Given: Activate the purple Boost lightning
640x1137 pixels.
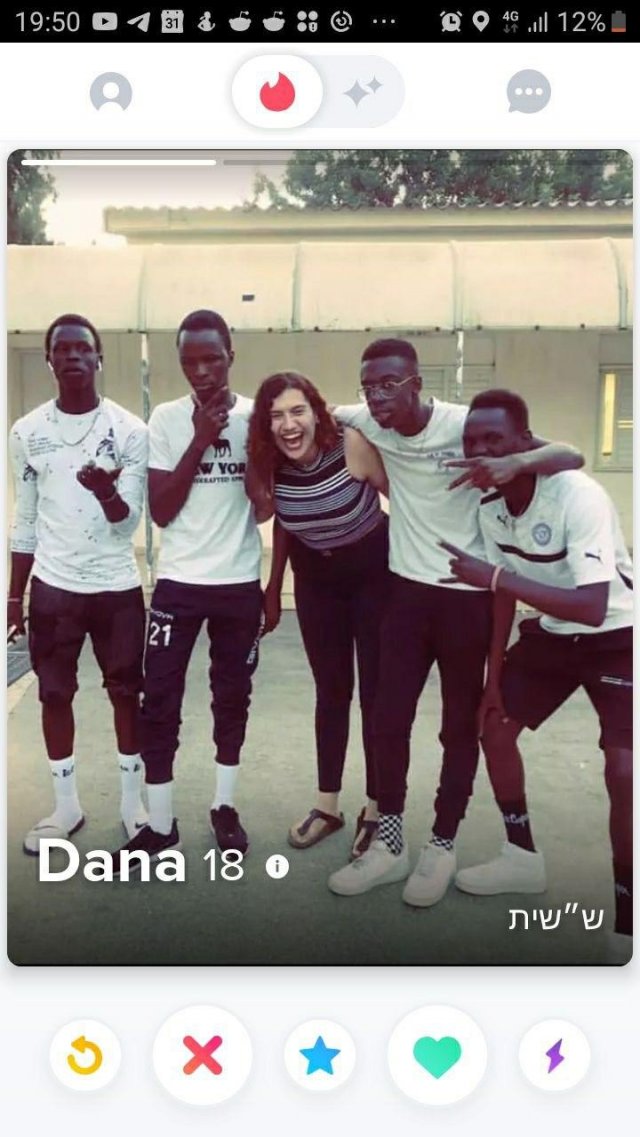Looking at the screenshot, I should (x=554, y=1056).
